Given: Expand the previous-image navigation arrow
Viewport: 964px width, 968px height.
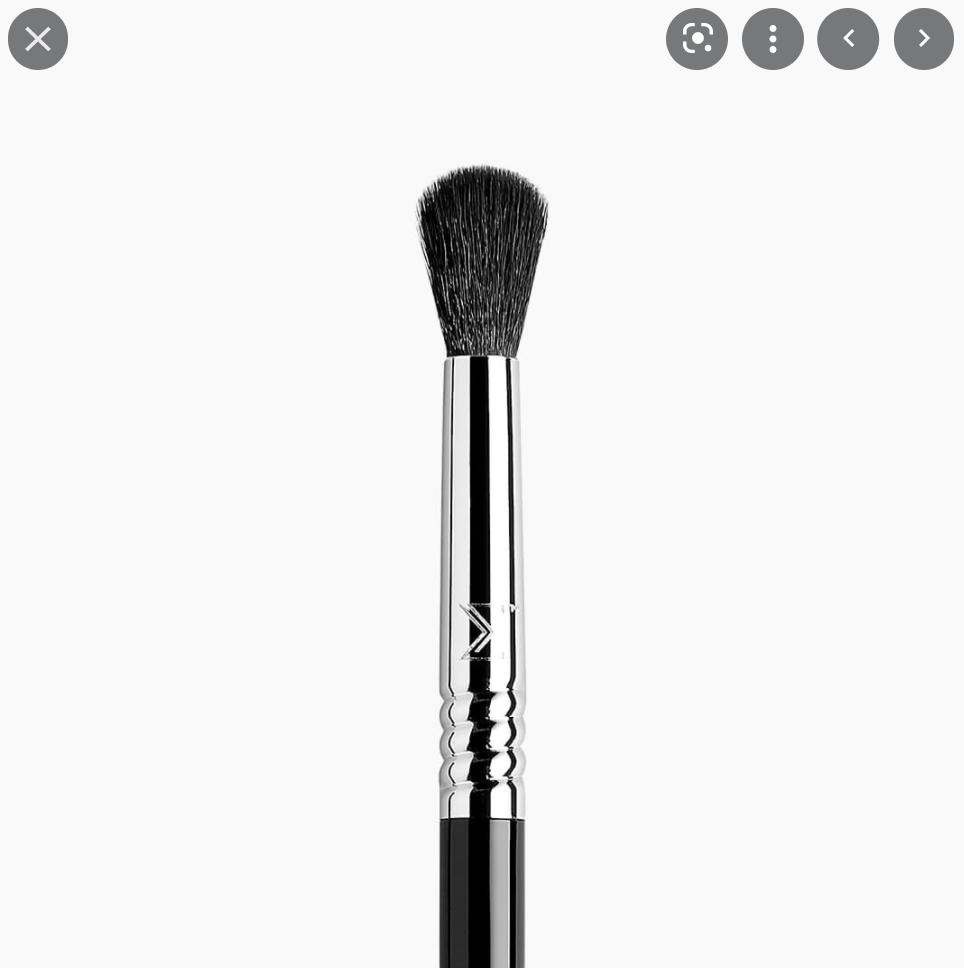Looking at the screenshot, I should tap(848, 38).
